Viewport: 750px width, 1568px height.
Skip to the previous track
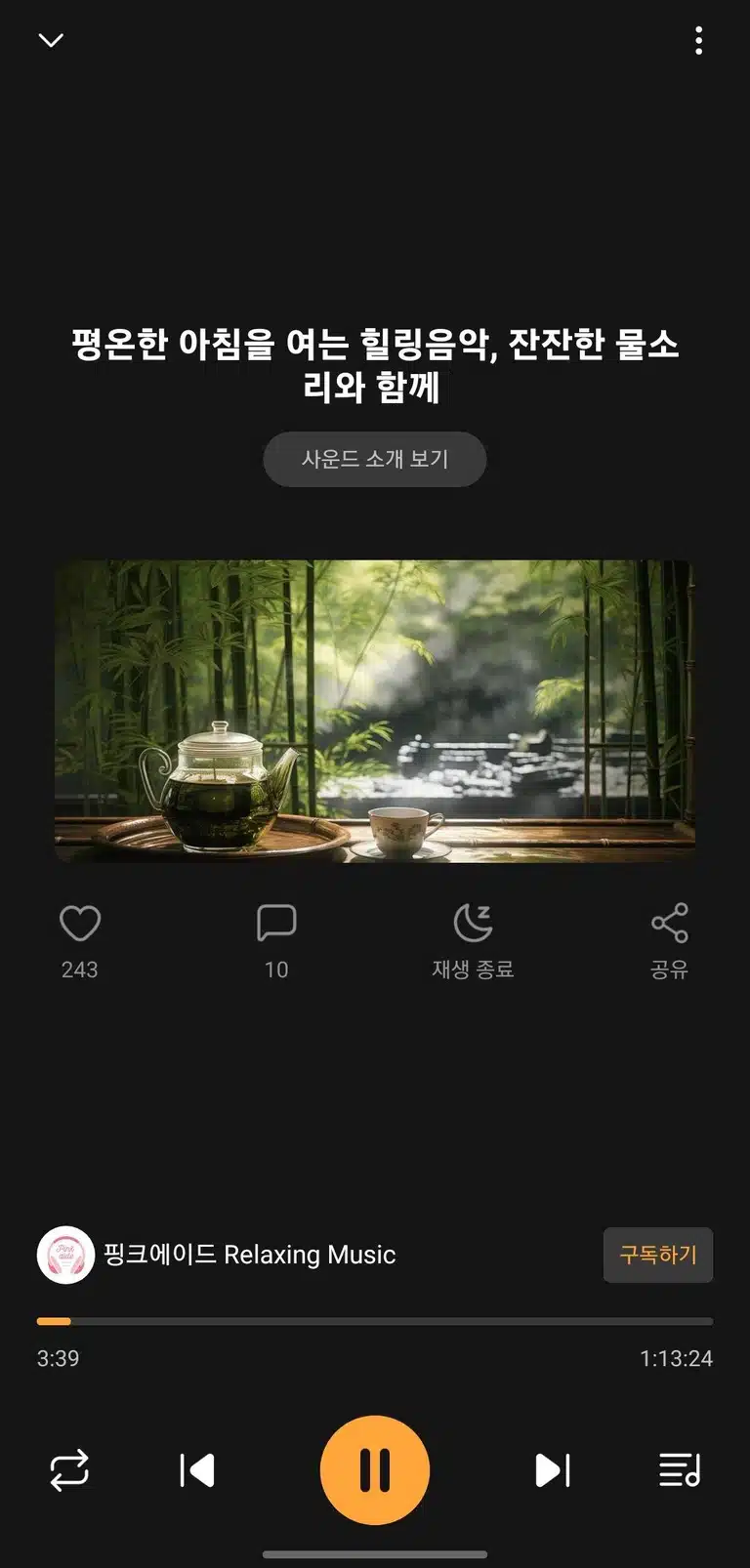(197, 1470)
